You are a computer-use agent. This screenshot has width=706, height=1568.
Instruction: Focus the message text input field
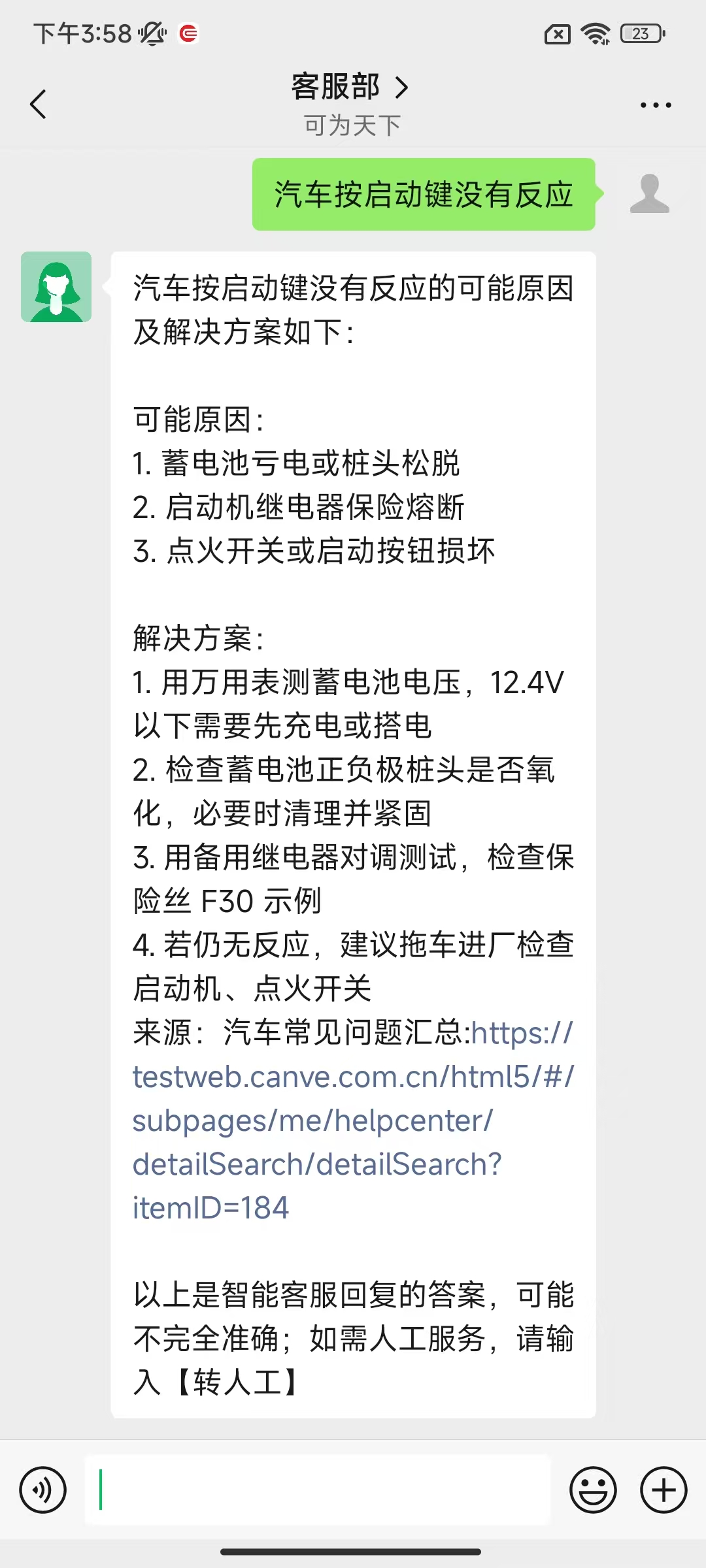click(x=317, y=1490)
